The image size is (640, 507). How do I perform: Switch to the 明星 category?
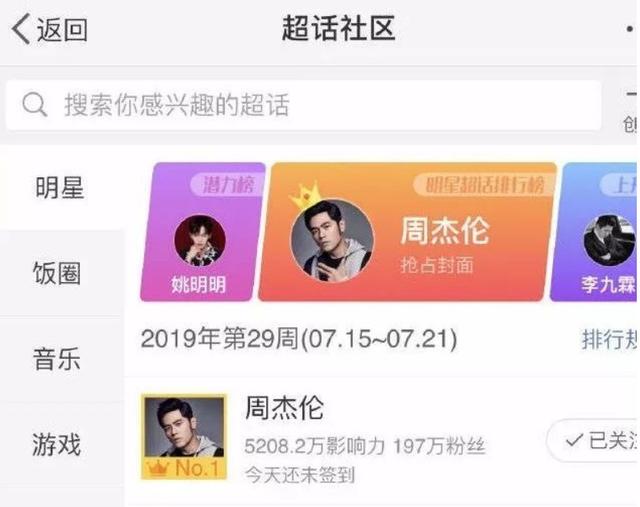[x=60, y=187]
